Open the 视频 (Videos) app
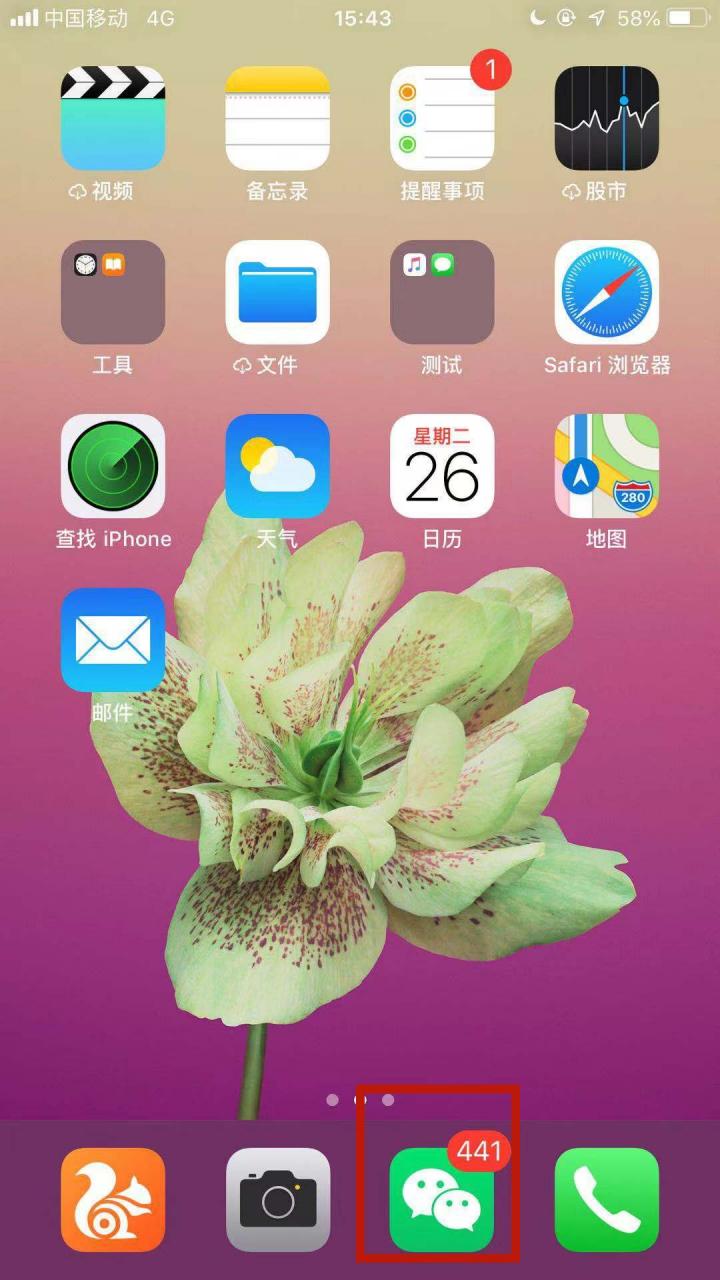This screenshot has height=1280, width=720. 113,118
